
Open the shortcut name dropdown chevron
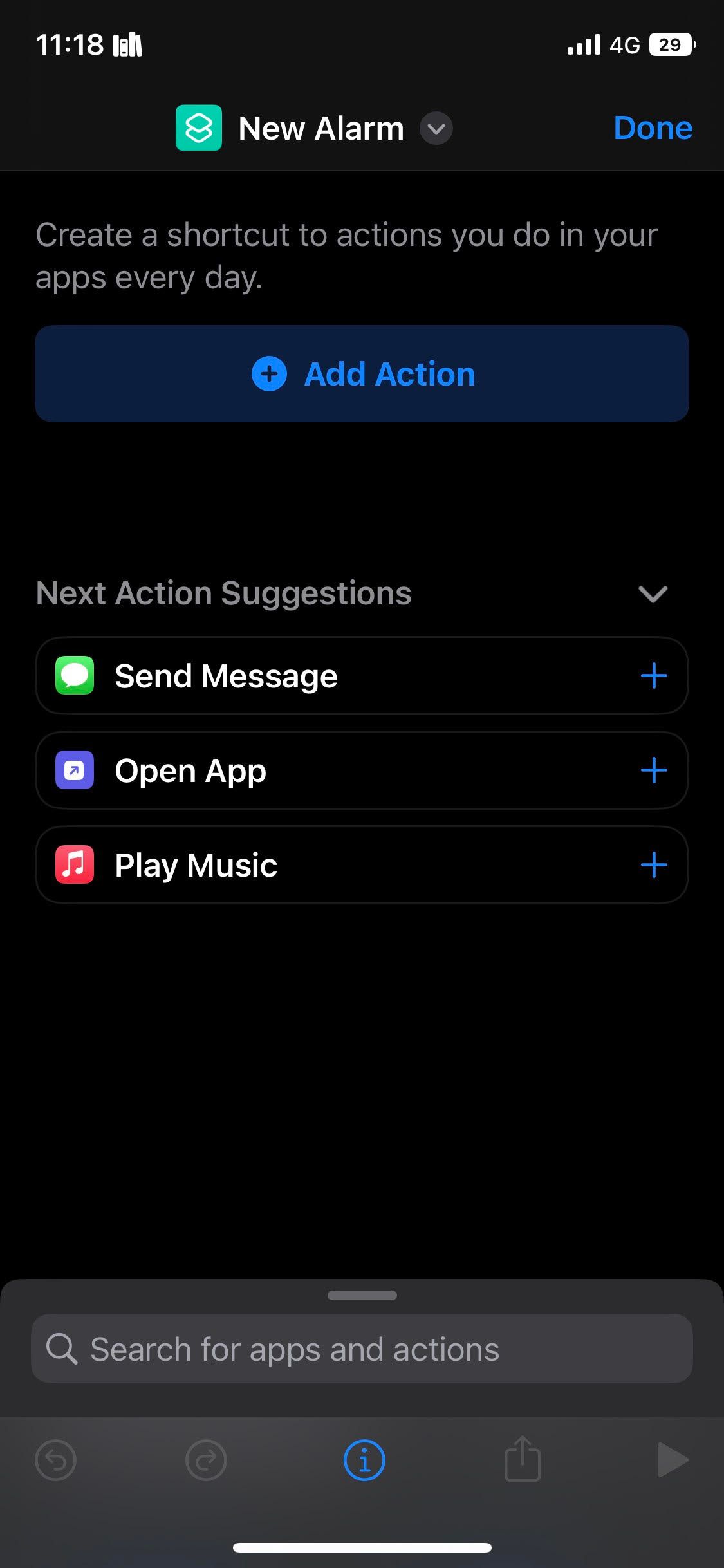435,129
